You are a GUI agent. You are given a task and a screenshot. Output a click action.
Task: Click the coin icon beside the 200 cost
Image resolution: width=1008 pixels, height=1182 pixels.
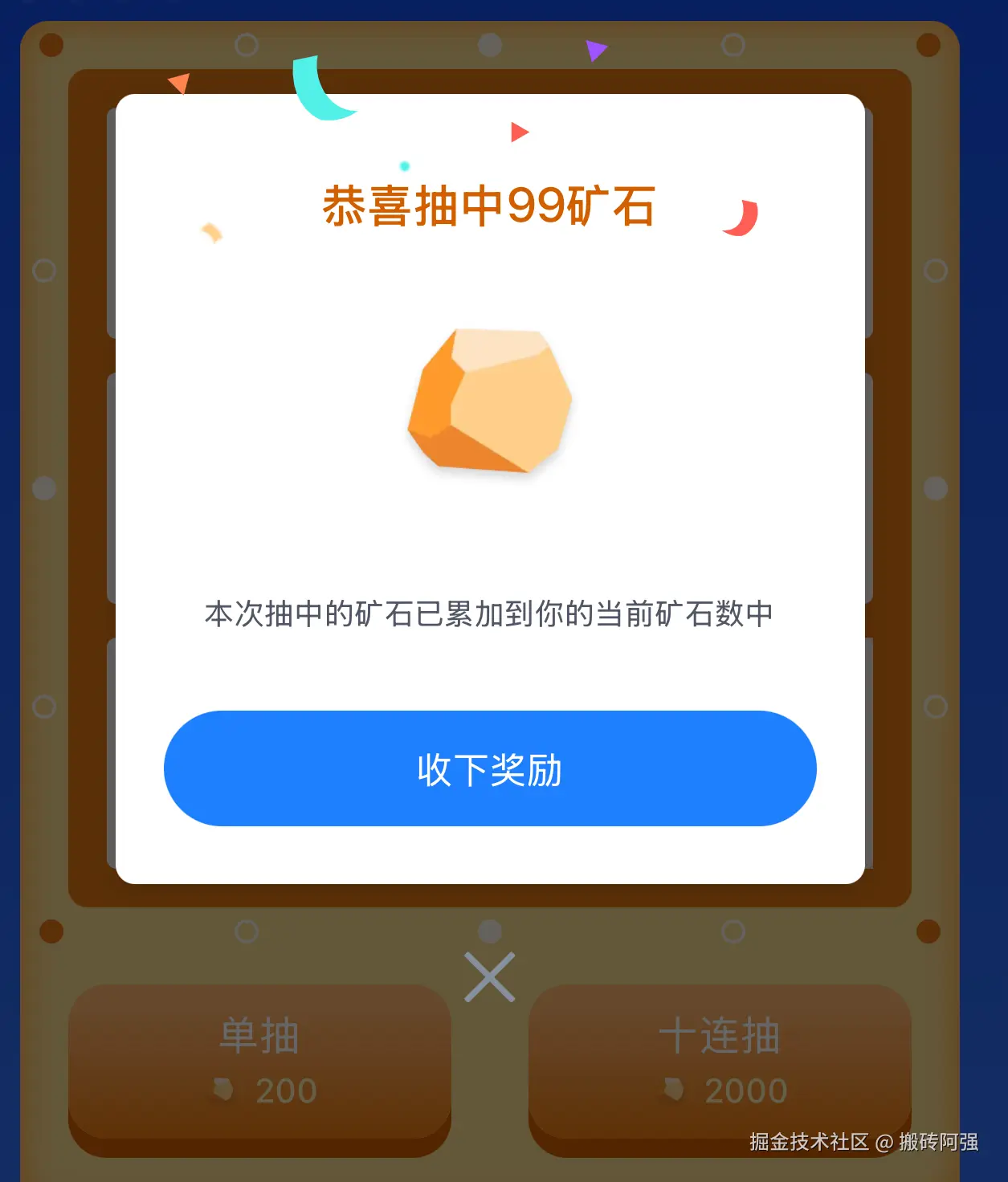tap(222, 1090)
